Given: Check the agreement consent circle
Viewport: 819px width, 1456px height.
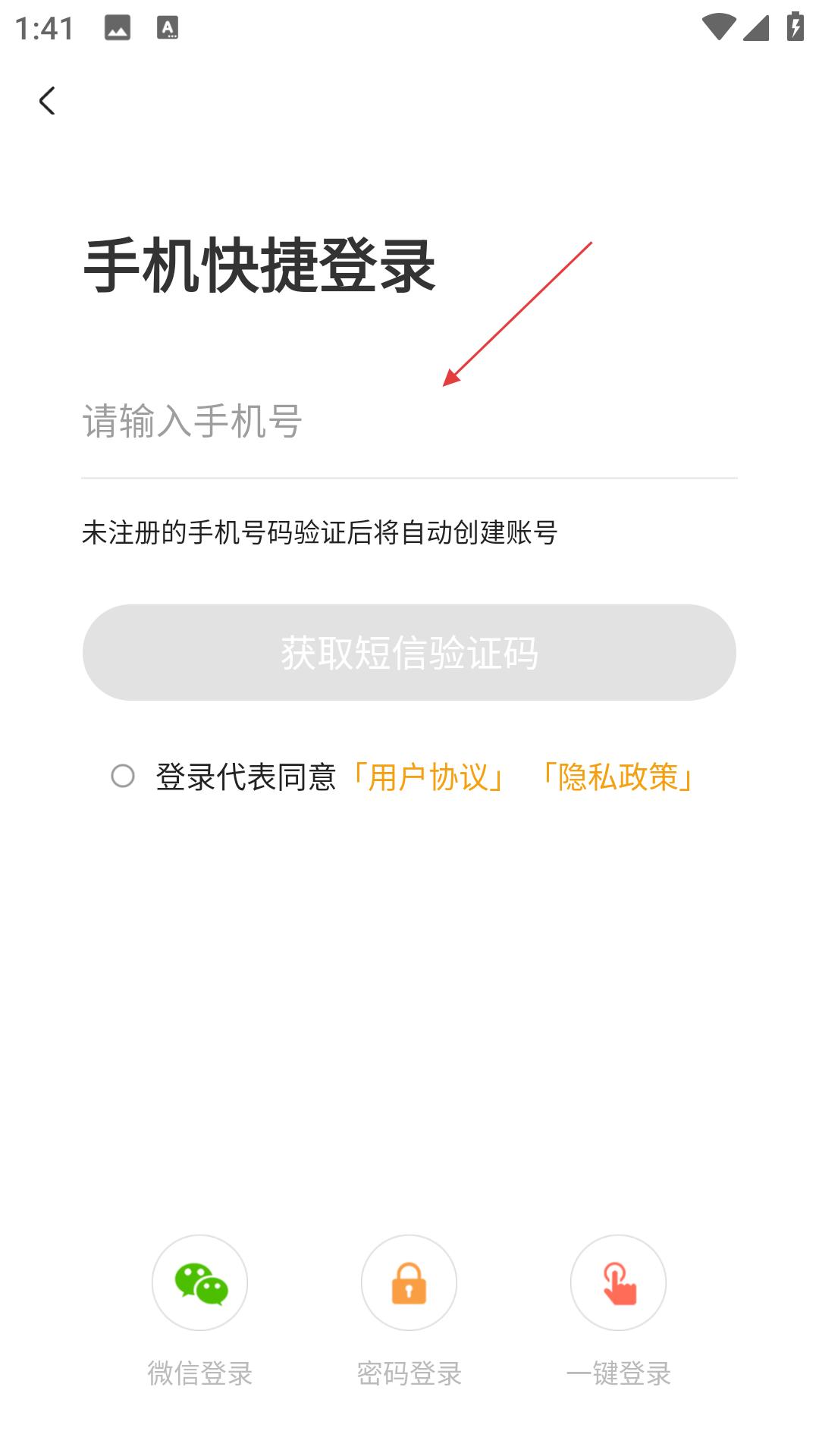Looking at the screenshot, I should coord(123,776).
